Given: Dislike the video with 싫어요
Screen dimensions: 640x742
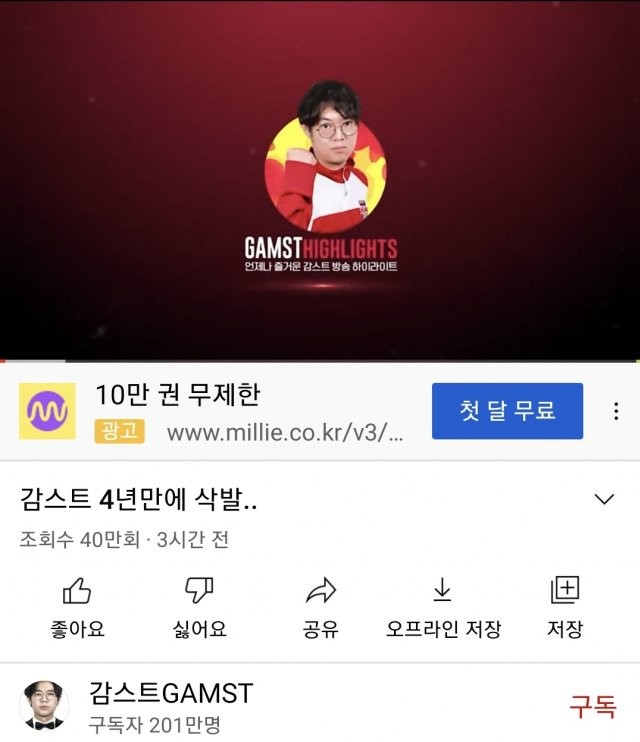Looking at the screenshot, I should click(199, 605).
